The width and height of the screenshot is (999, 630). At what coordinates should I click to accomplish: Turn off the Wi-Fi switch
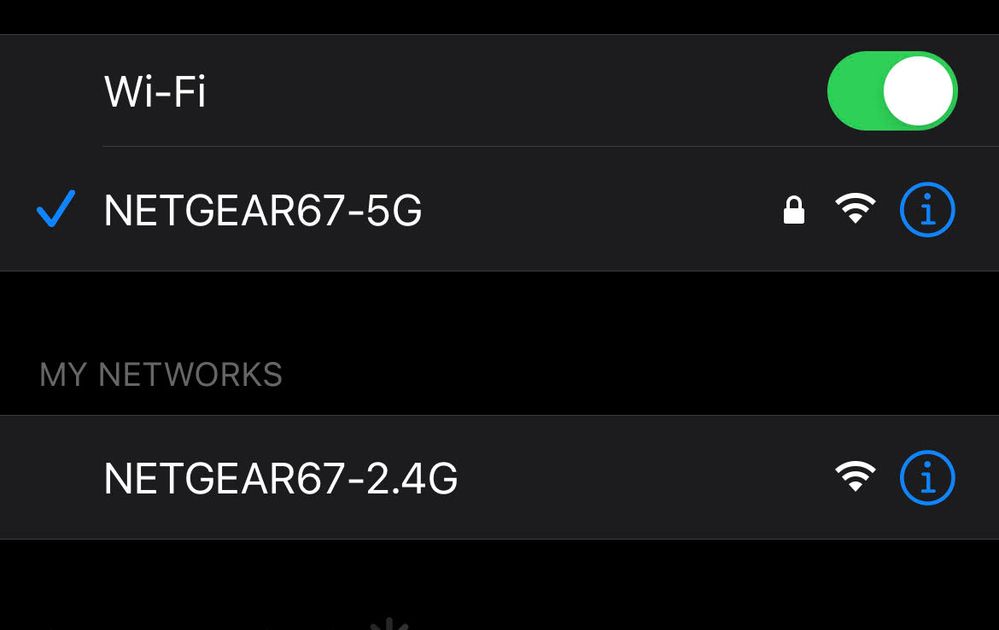[x=892, y=91]
